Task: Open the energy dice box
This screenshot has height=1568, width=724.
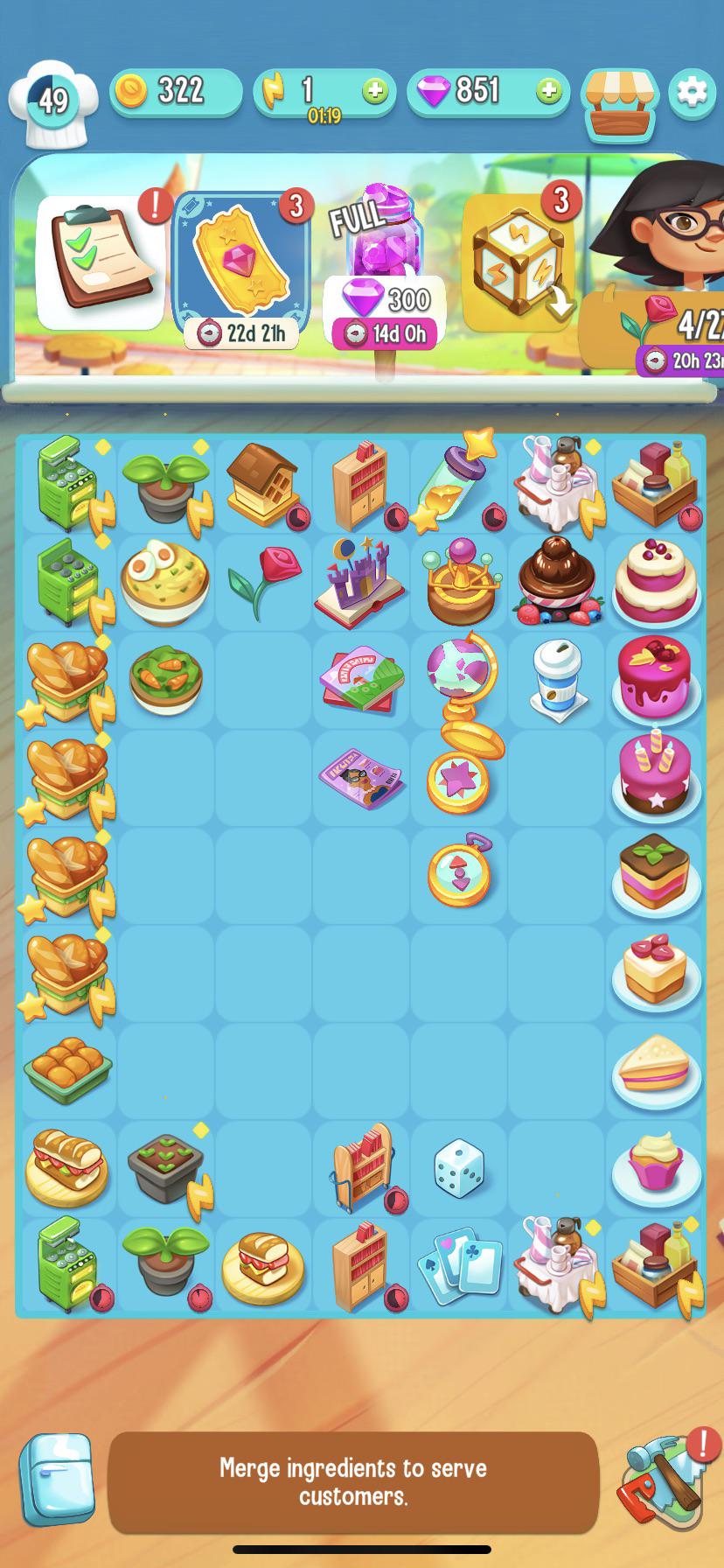Action: pyautogui.click(x=516, y=262)
